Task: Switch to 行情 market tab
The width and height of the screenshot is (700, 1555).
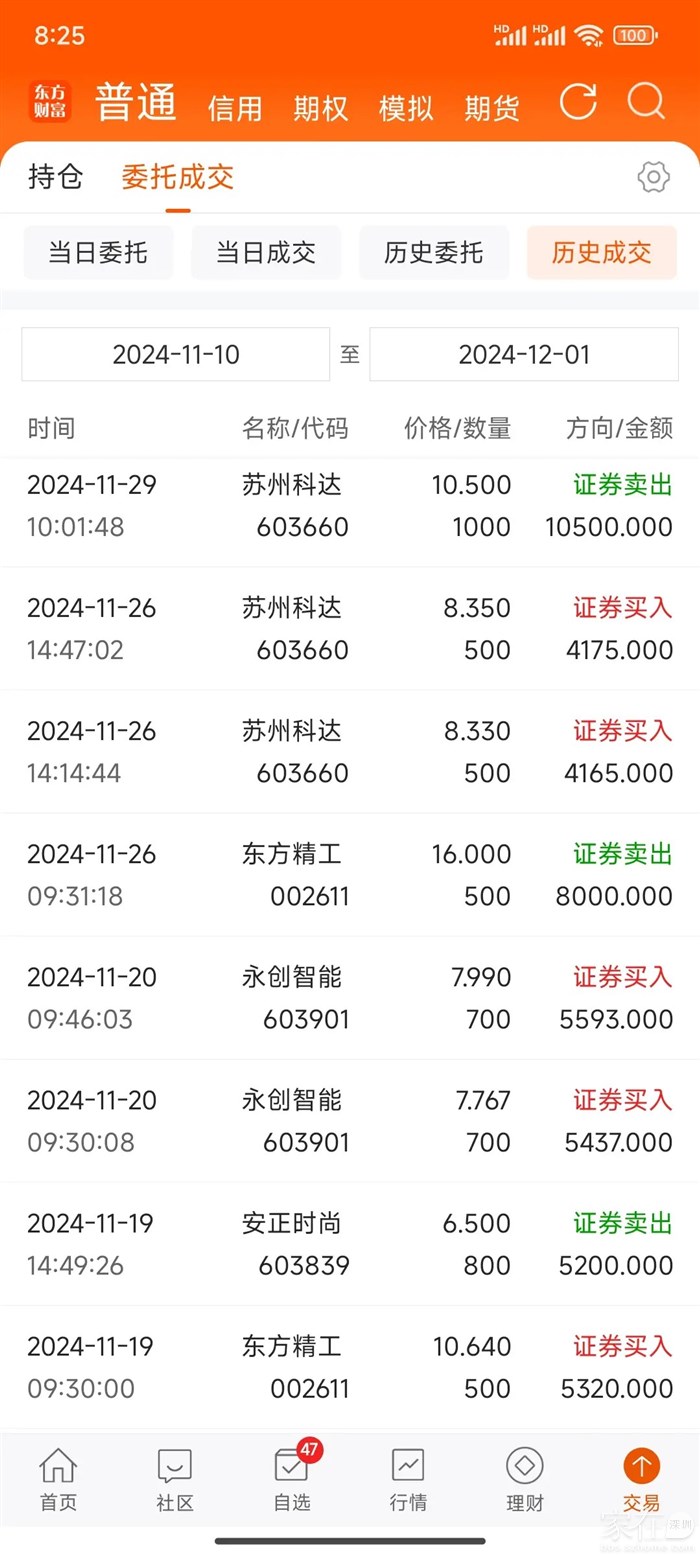Action: tap(408, 1480)
